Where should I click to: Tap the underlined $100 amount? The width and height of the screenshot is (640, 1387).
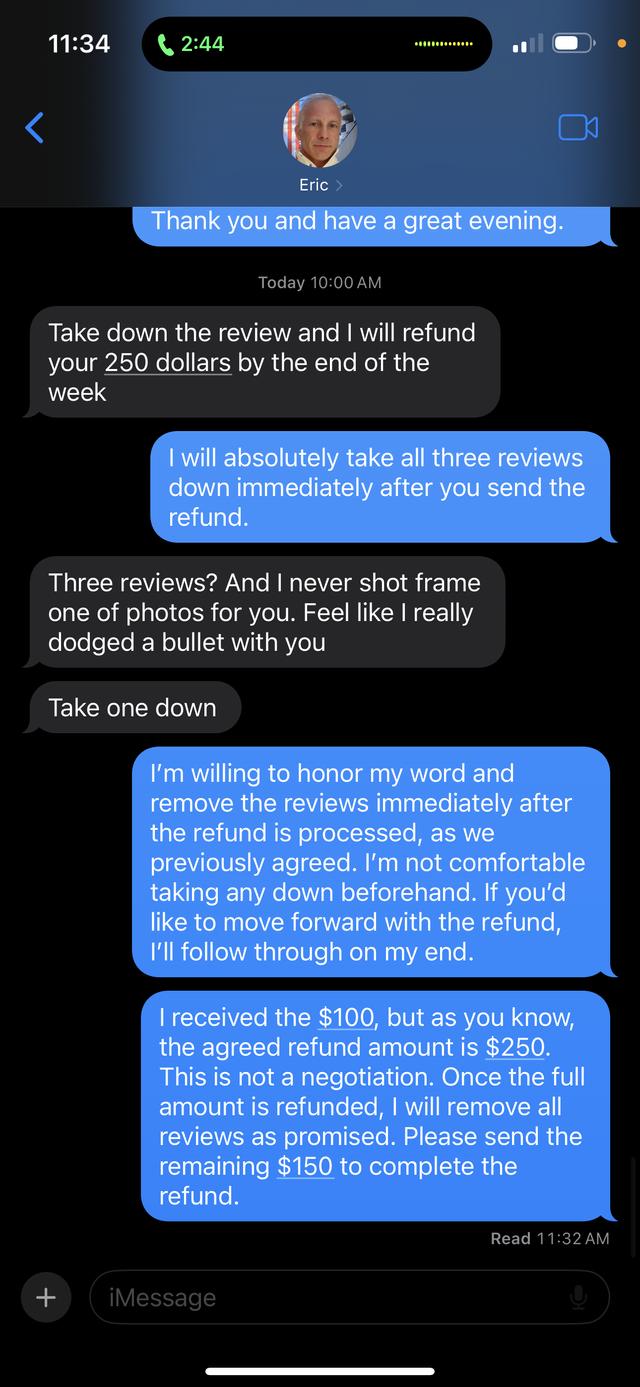346,1019
